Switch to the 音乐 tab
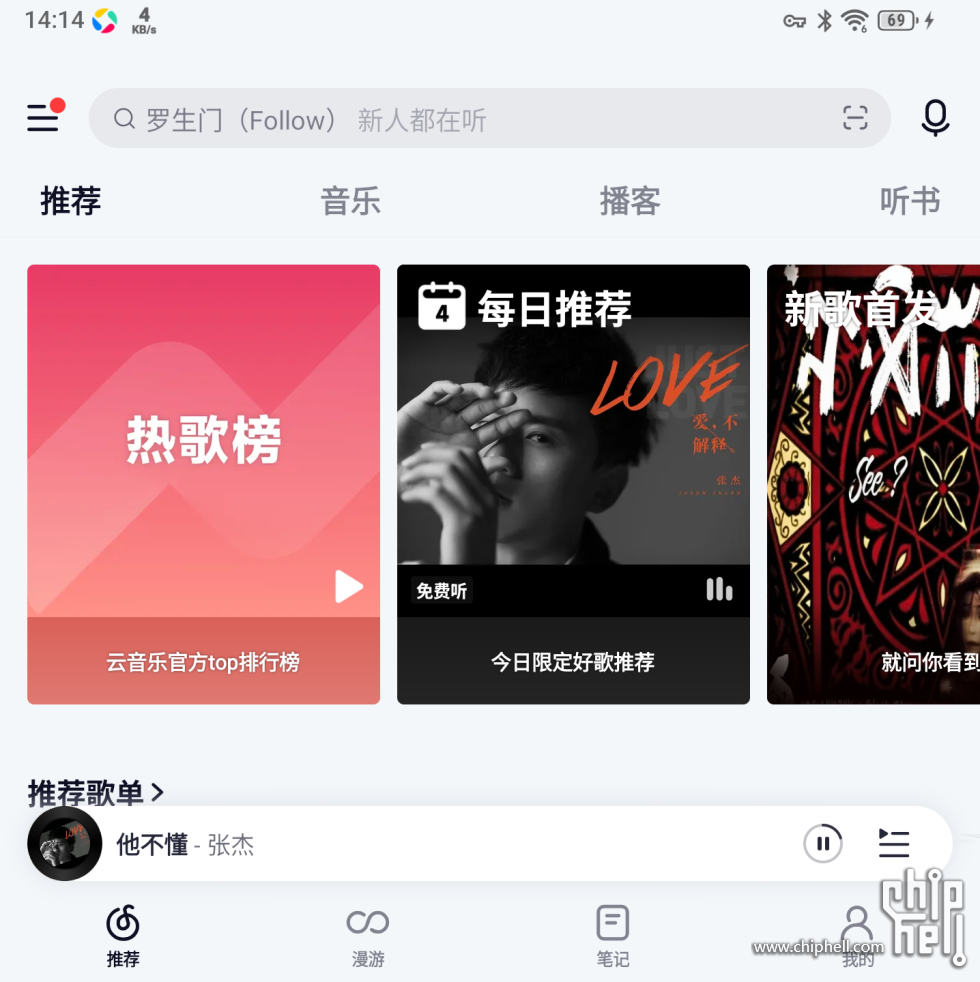 pyautogui.click(x=350, y=201)
